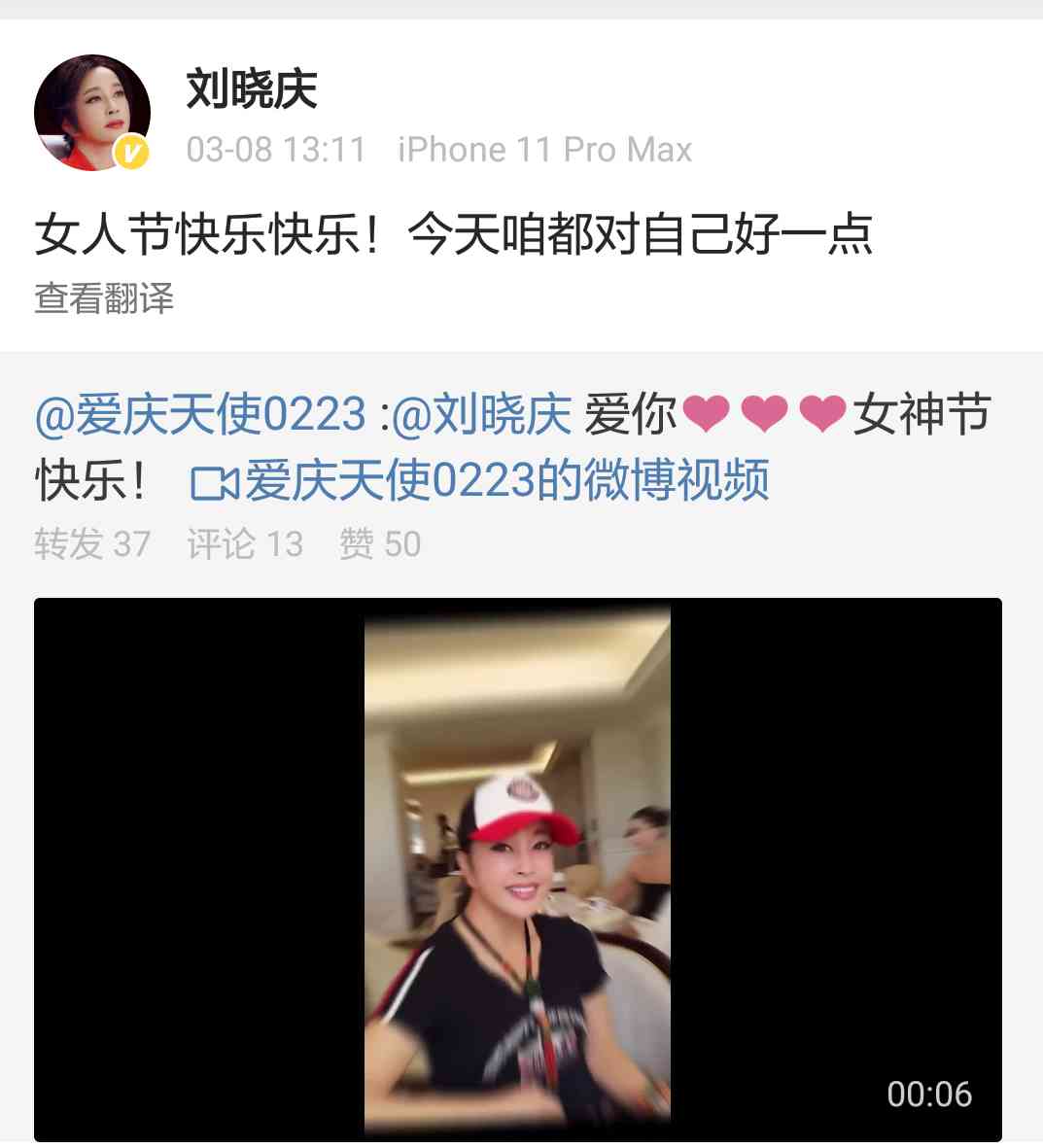View 转发 37 reposts of original post
Image resolution: width=1043 pixels, height=1148 pixels.
coord(92,543)
